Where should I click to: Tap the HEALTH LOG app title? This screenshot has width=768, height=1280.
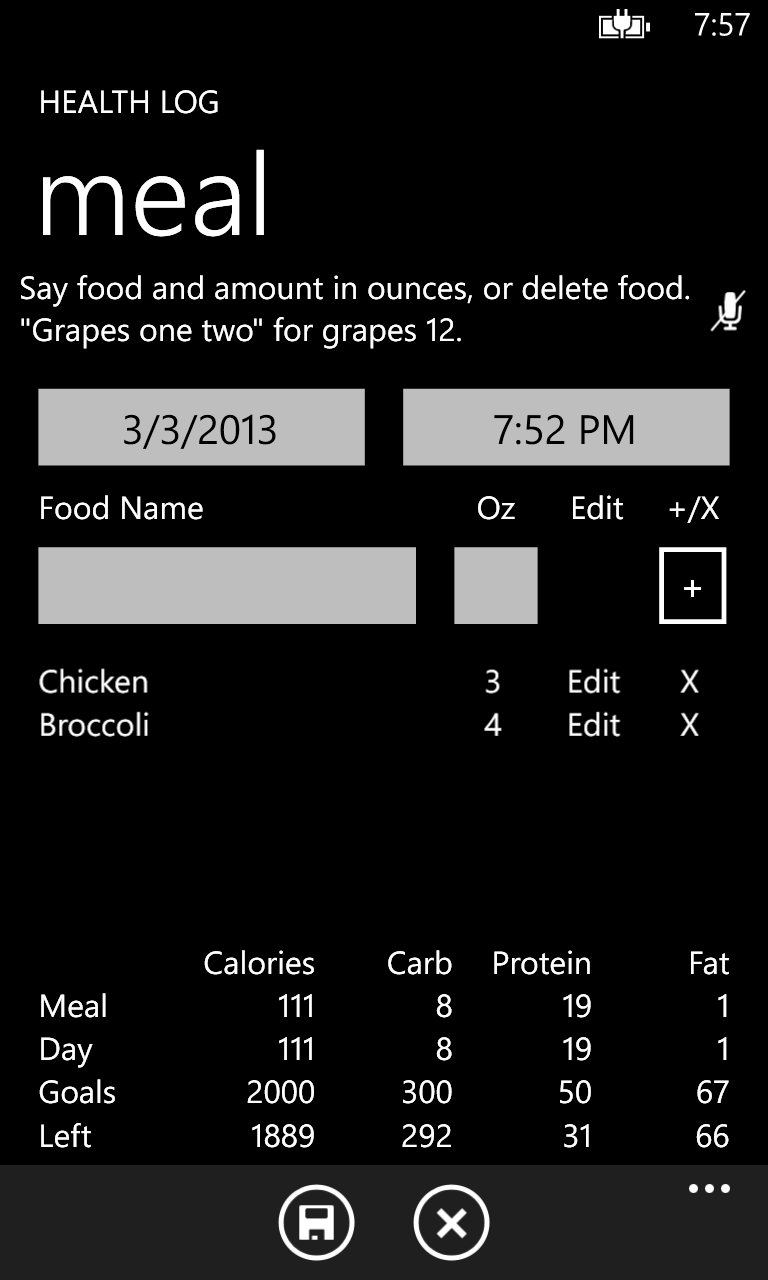pyautogui.click(x=129, y=102)
